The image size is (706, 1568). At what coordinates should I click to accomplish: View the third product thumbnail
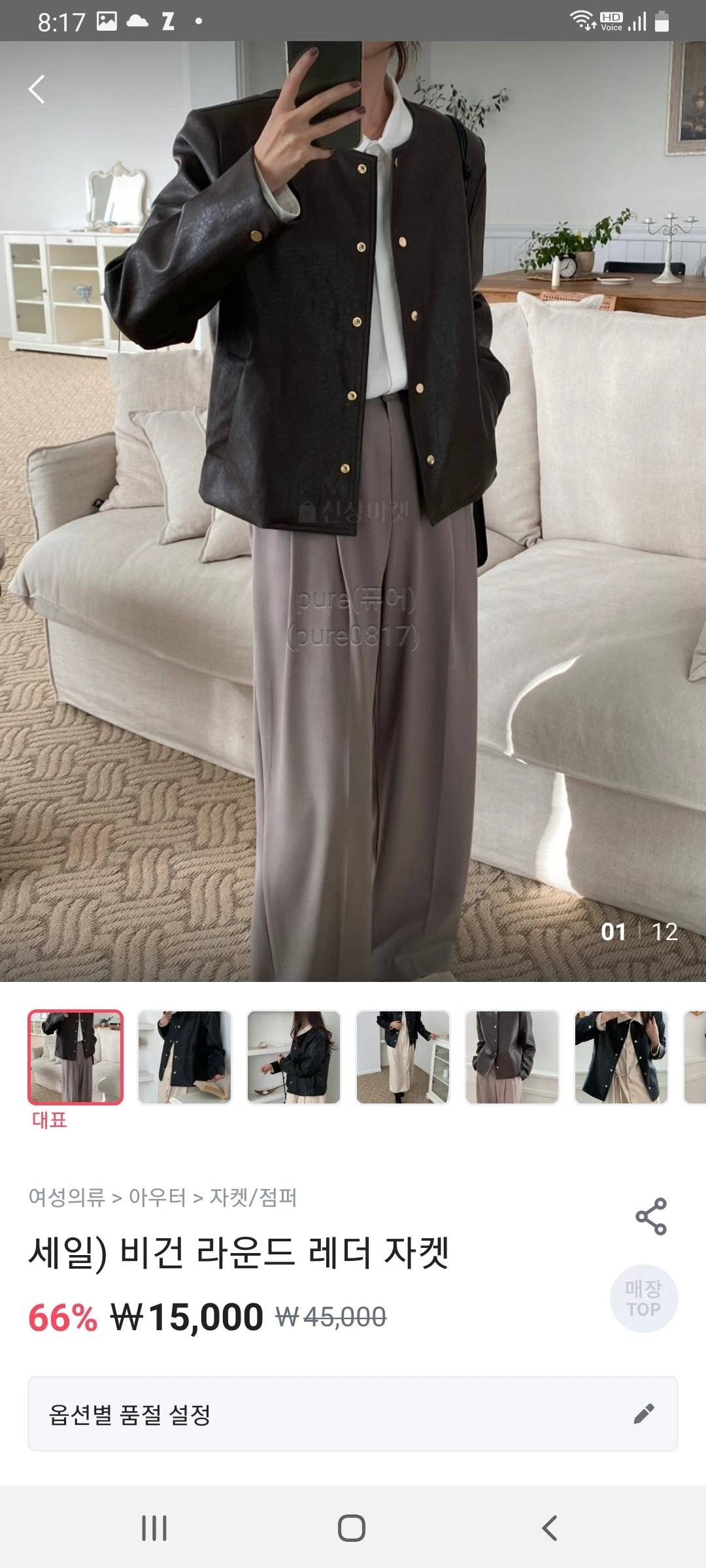click(x=294, y=1057)
